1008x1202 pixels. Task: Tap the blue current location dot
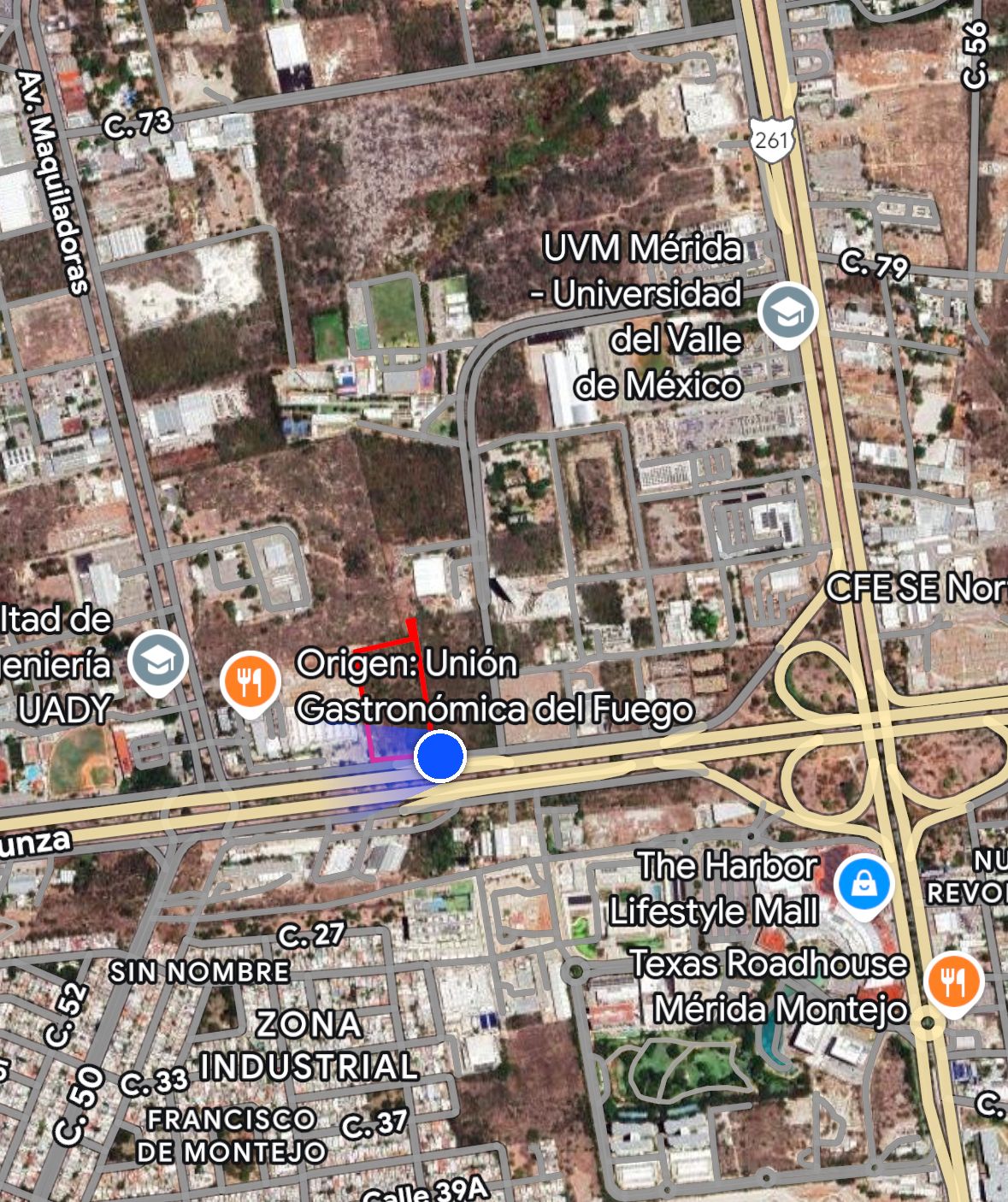point(440,757)
